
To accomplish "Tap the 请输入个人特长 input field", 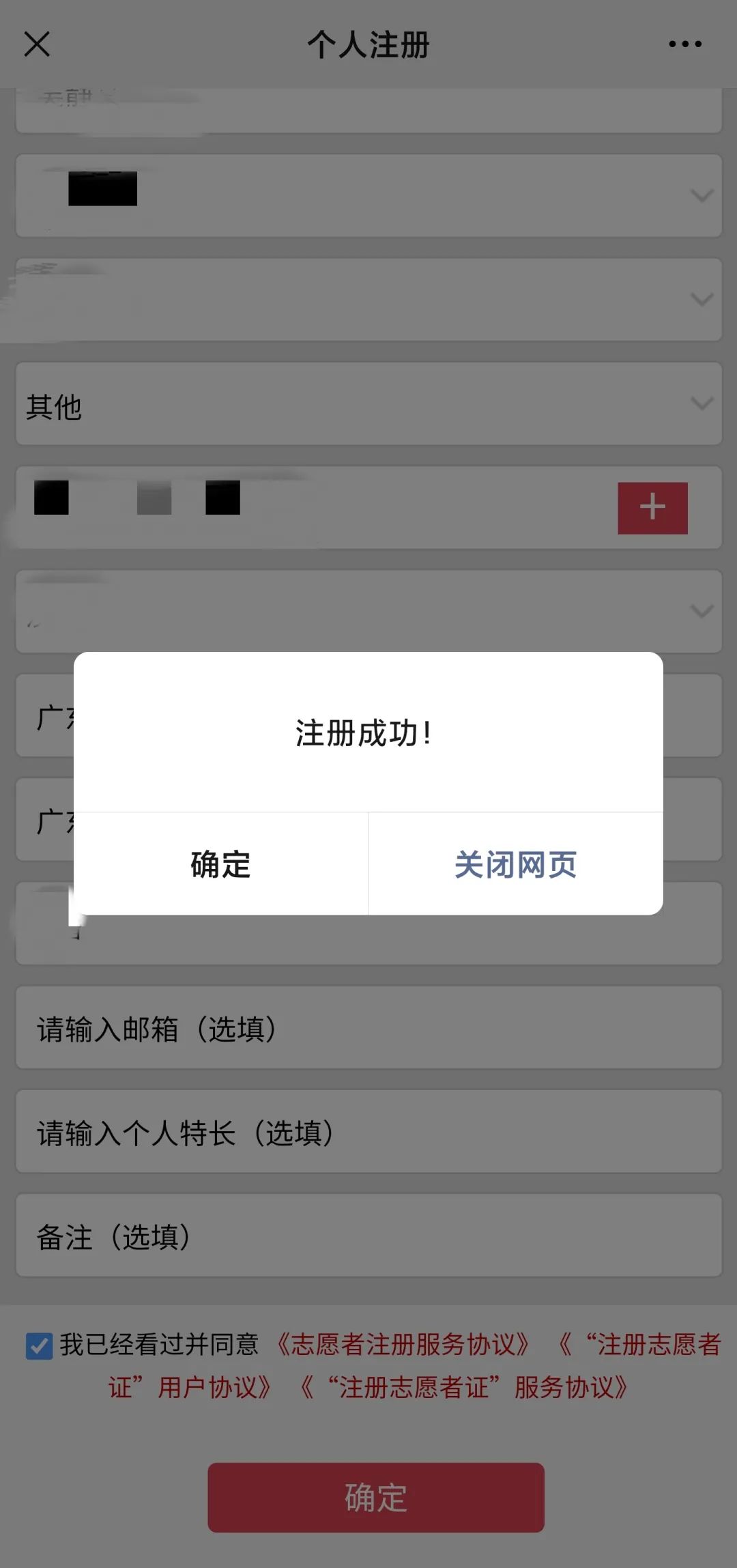I will click(369, 1132).
